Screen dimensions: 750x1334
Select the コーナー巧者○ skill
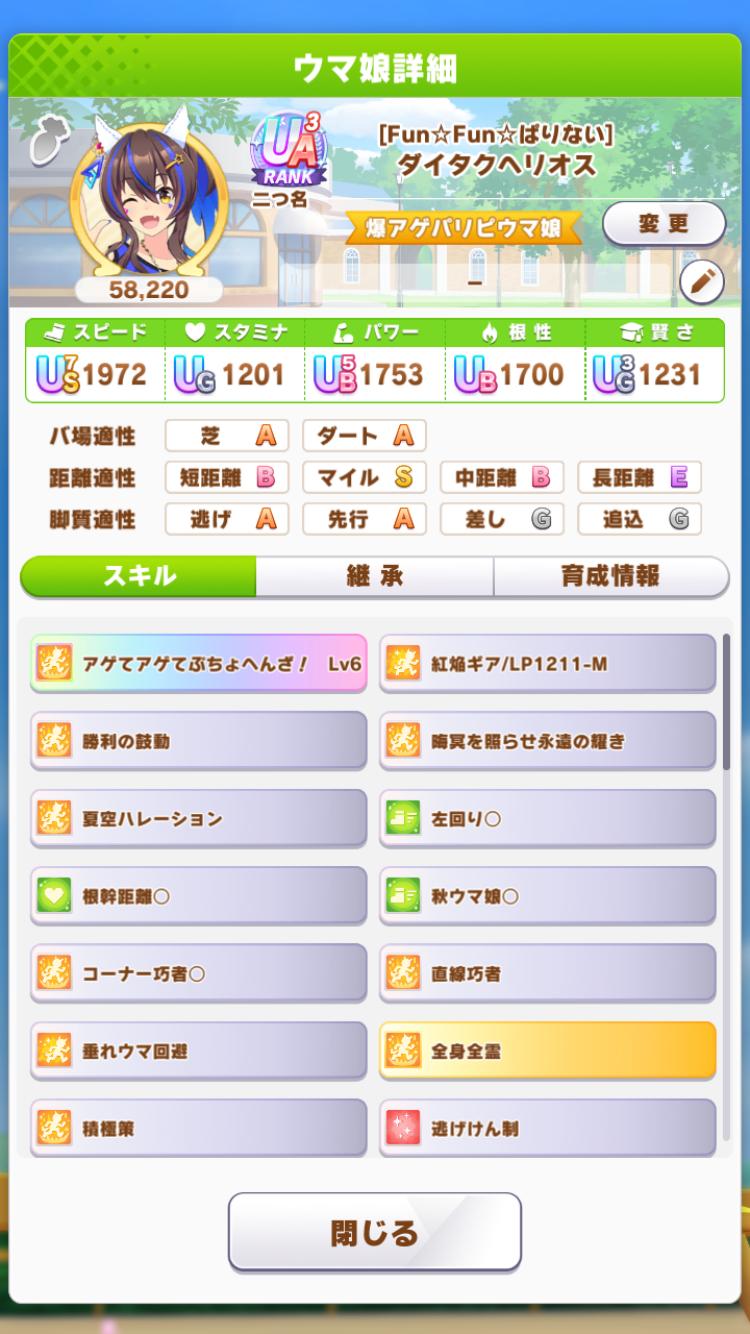click(x=198, y=973)
